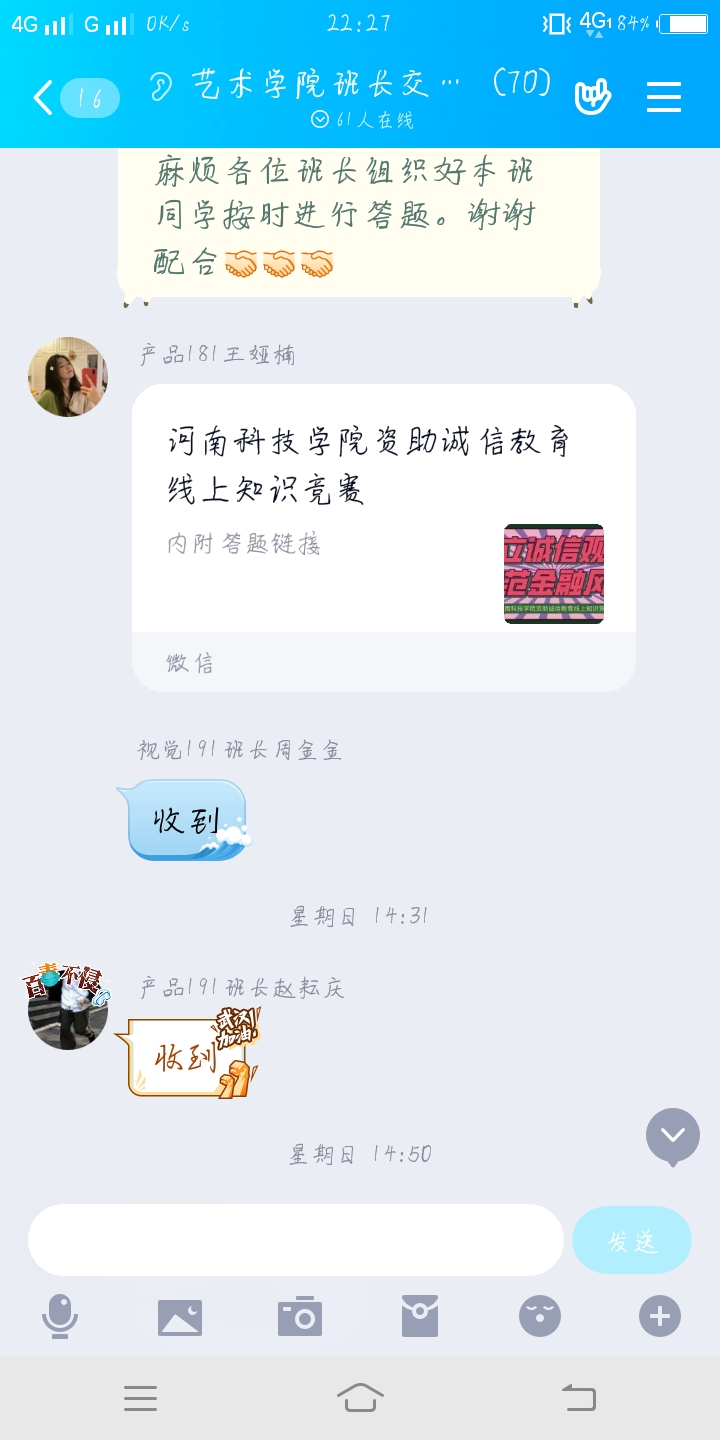Record a voice message with microphone
Image resolution: width=720 pixels, height=1440 pixels.
[x=60, y=1316]
